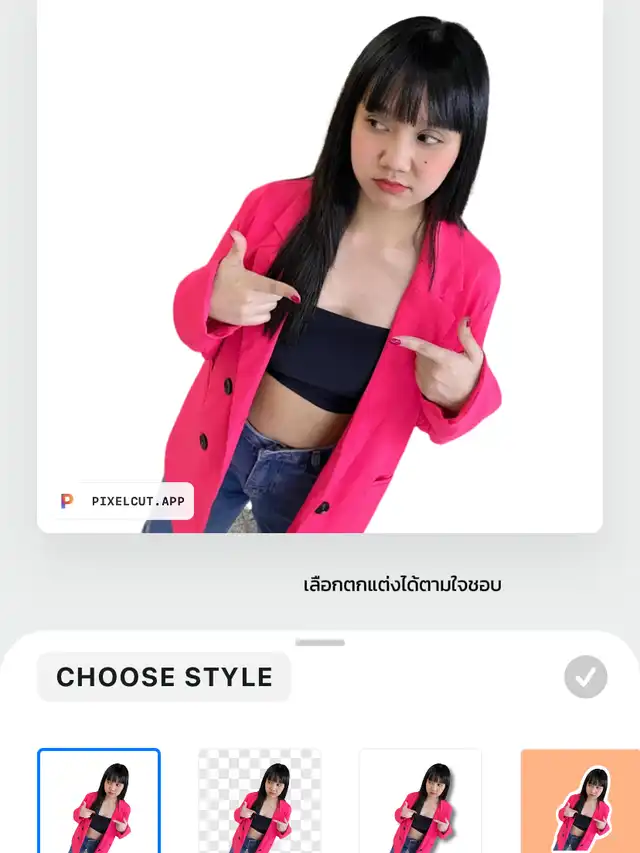Confirm the chosen style with the checkmark

point(585,677)
